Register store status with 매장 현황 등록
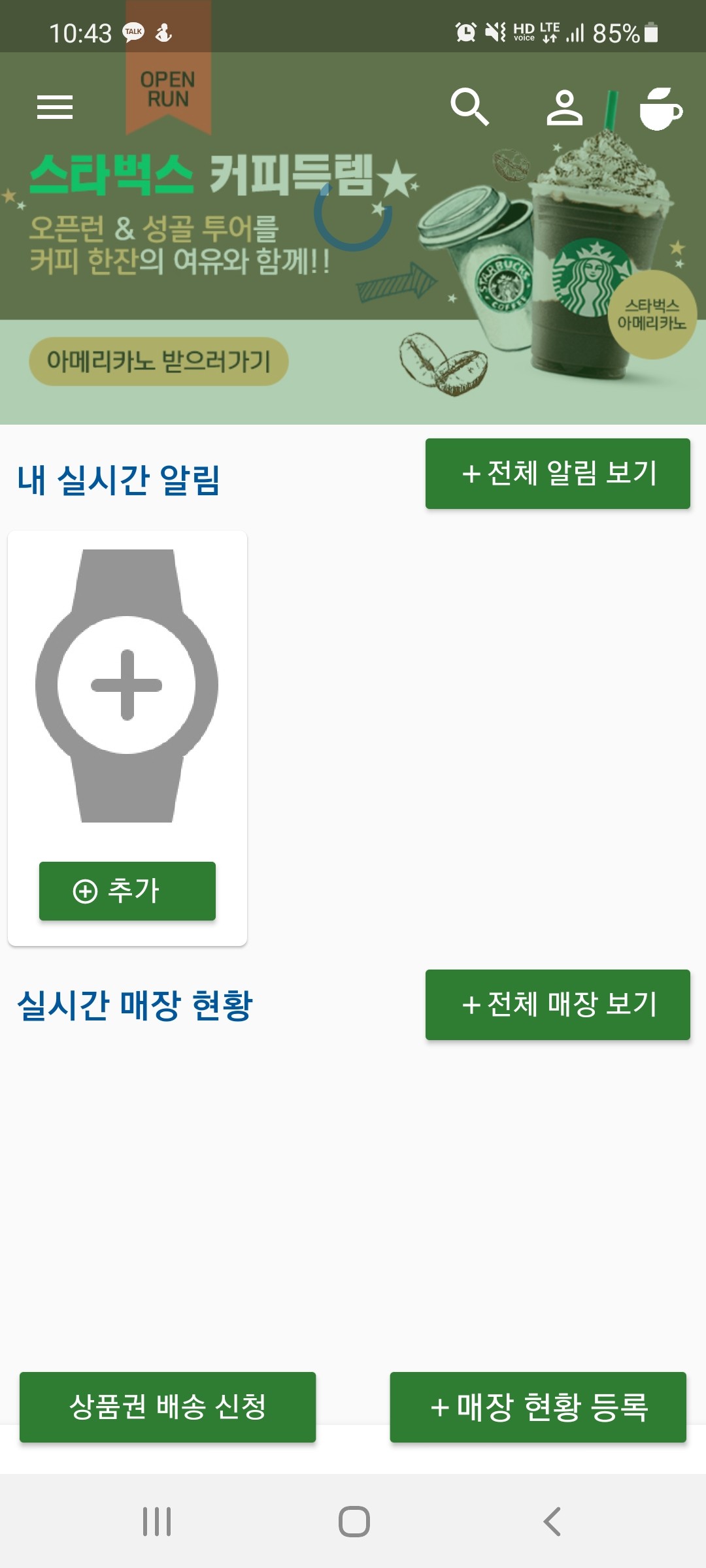 538,1407
